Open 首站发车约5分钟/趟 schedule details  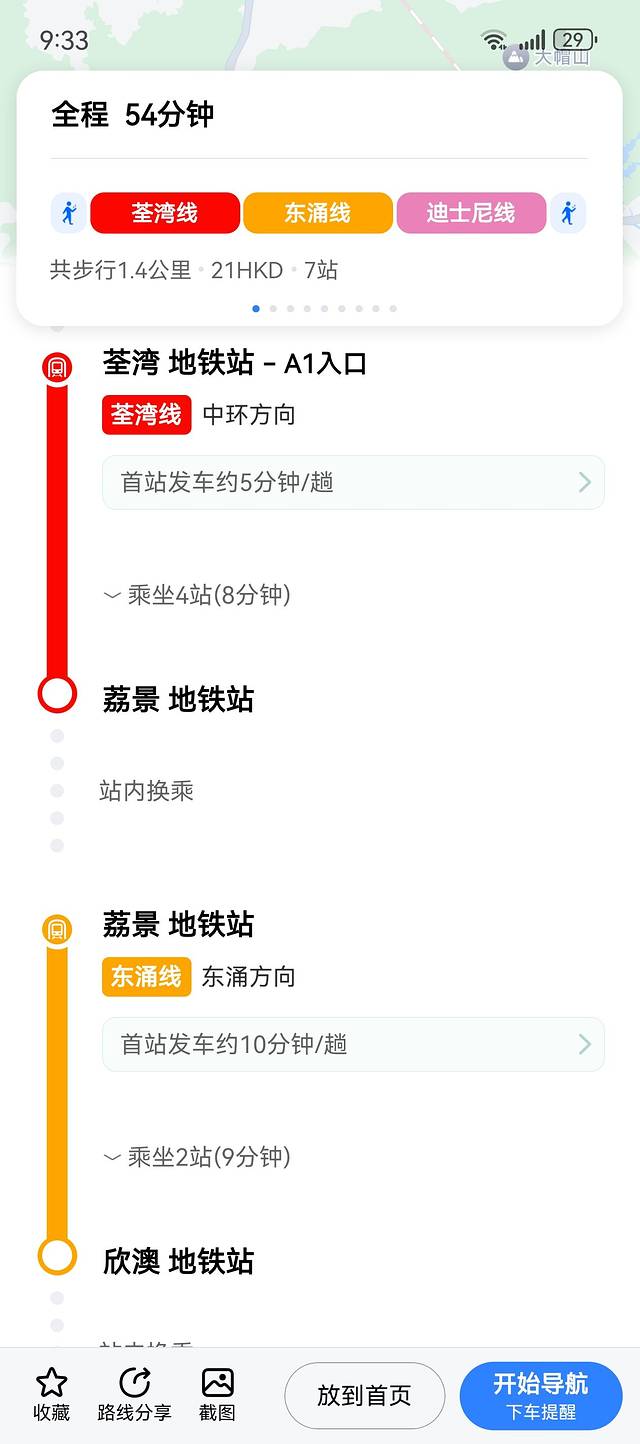tap(353, 483)
